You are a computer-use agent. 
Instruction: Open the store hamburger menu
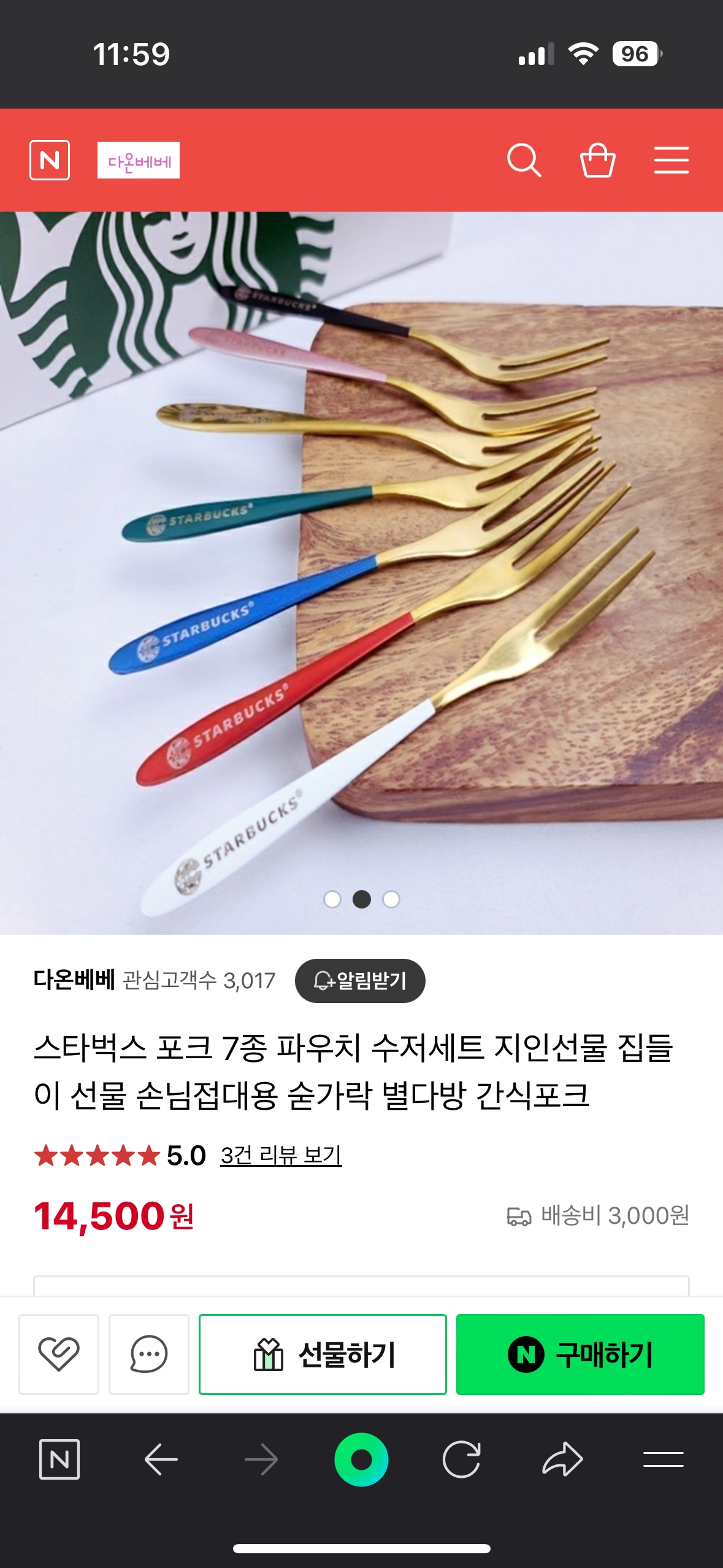[671, 161]
